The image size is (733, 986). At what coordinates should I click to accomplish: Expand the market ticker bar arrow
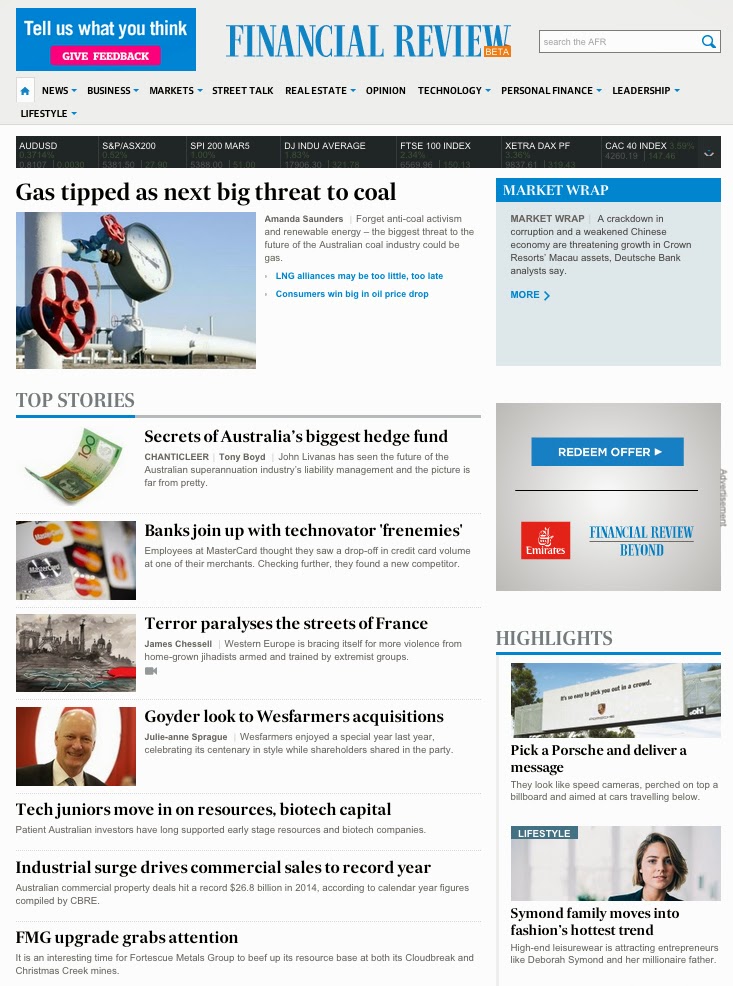[708, 152]
